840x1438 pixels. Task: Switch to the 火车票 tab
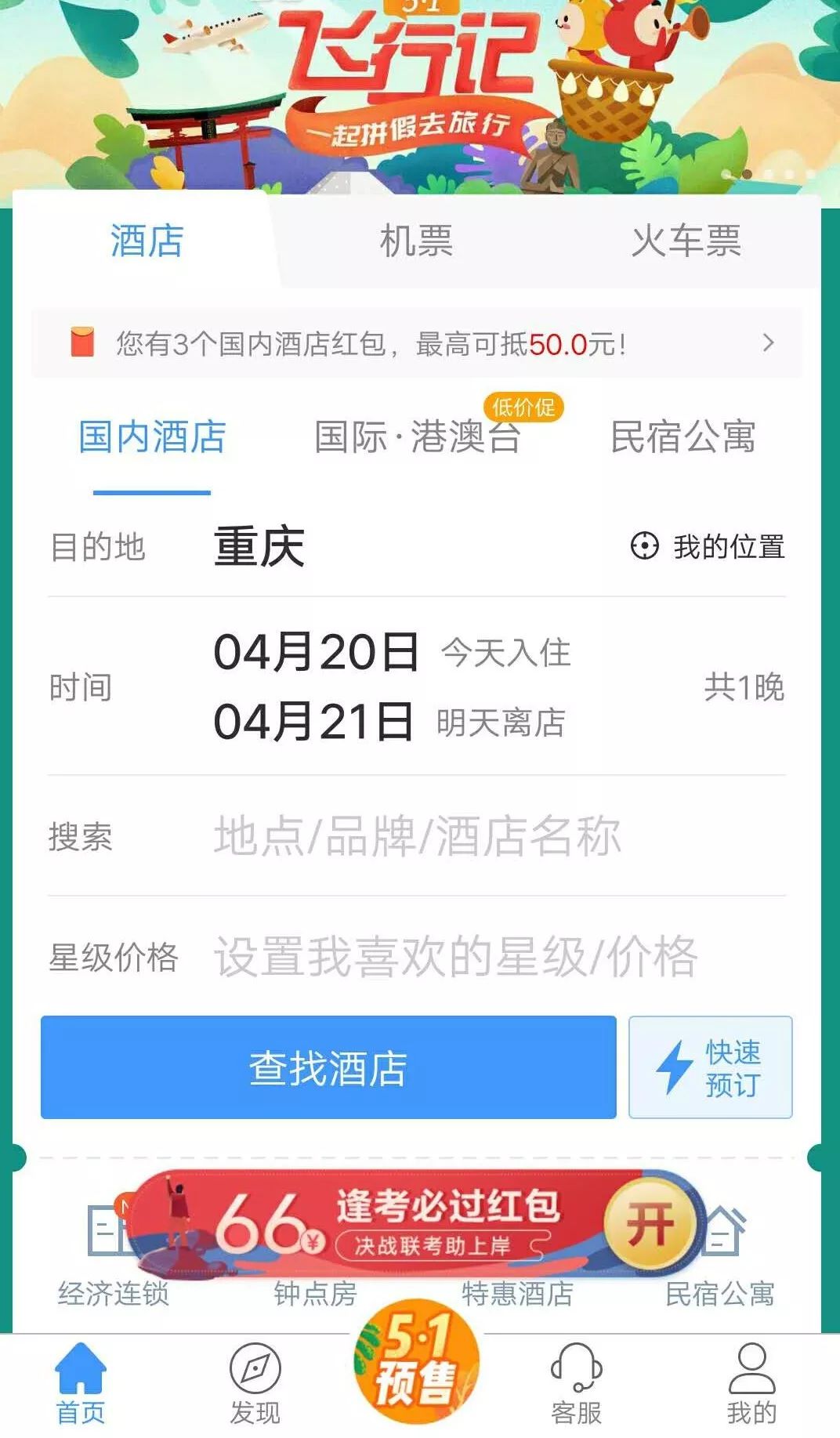click(686, 241)
